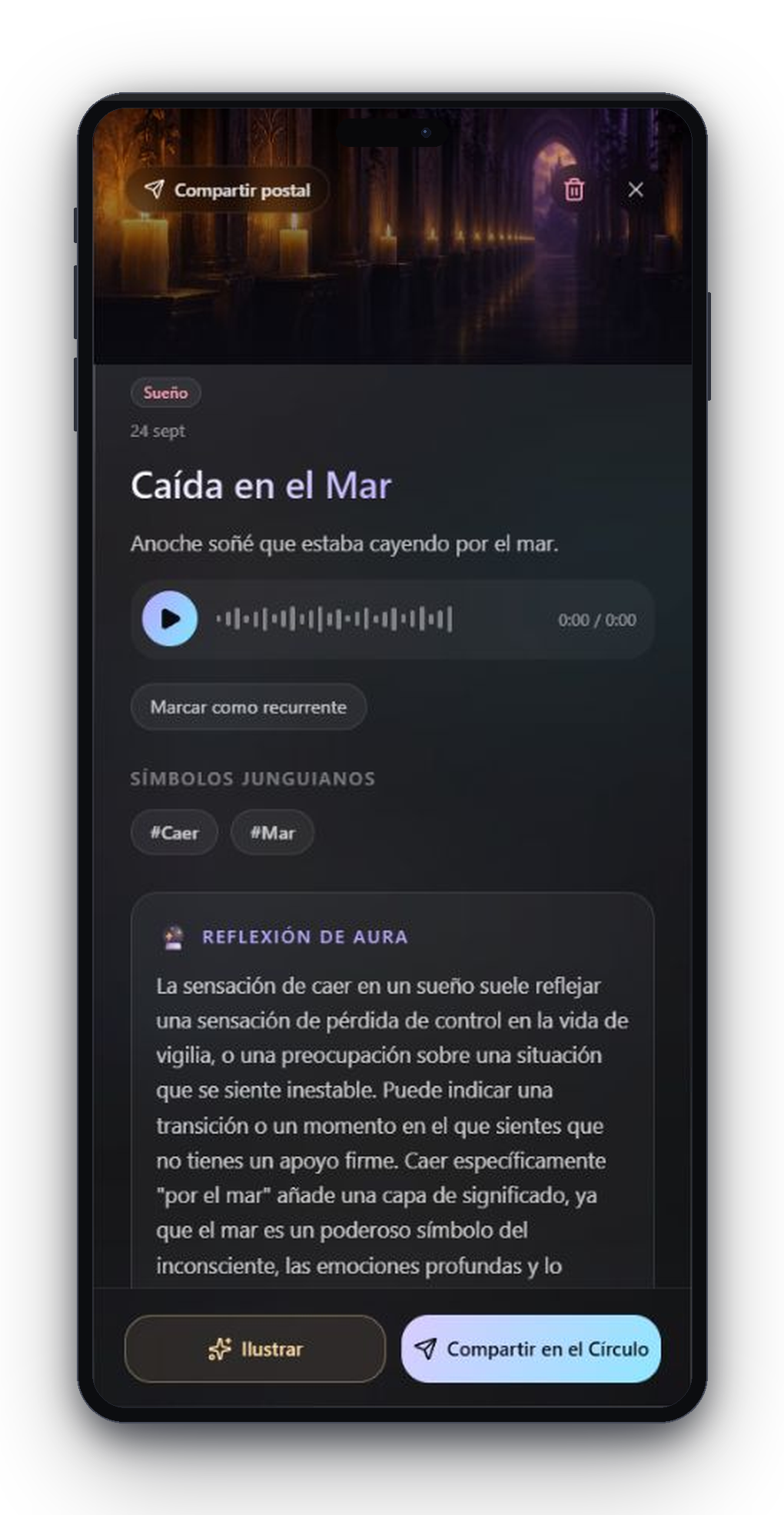Tap the Sueño category tag

[165, 392]
